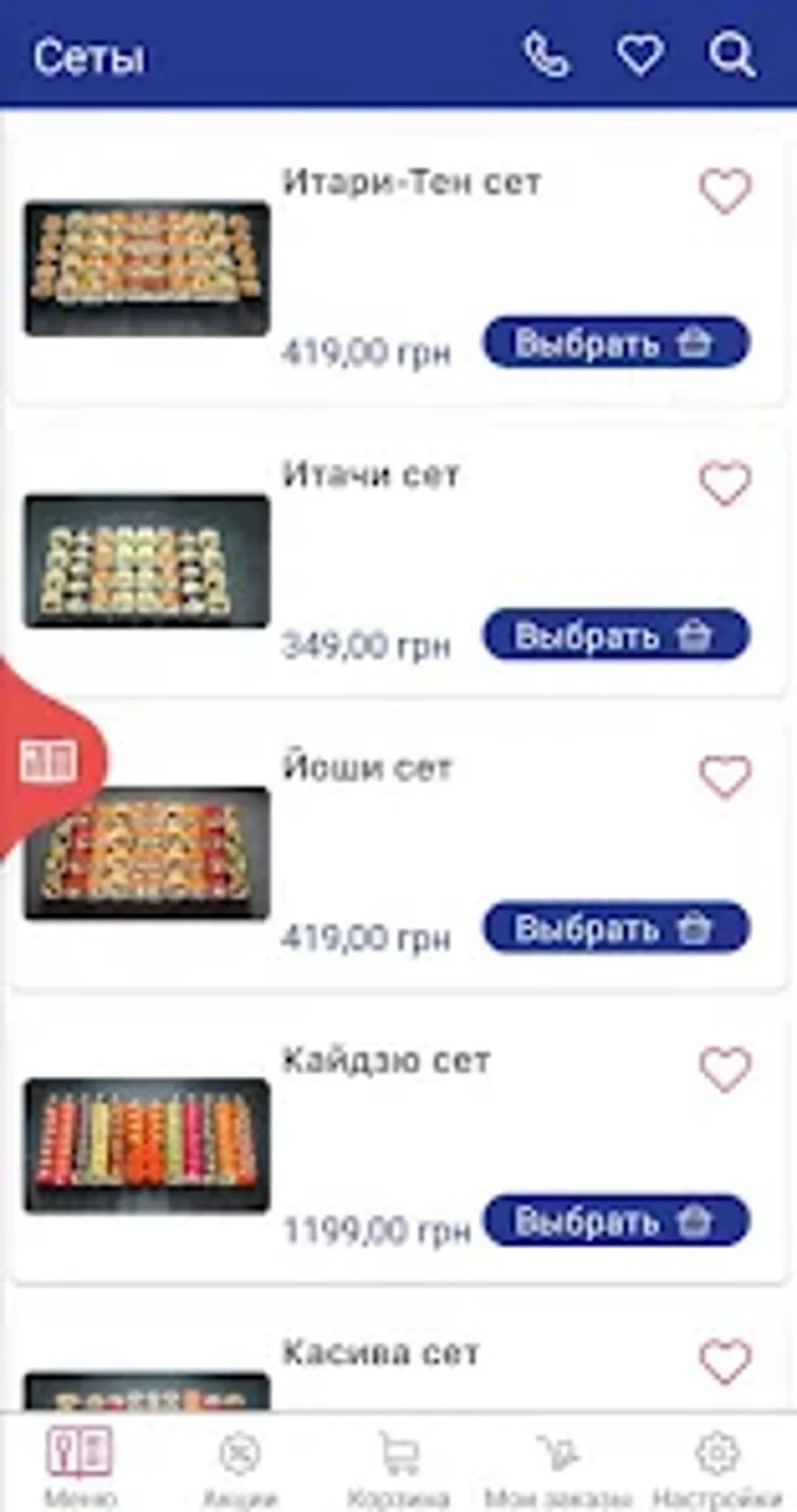The image size is (797, 1512).
Task: Switch to the Меню tab
Action: (x=80, y=1464)
